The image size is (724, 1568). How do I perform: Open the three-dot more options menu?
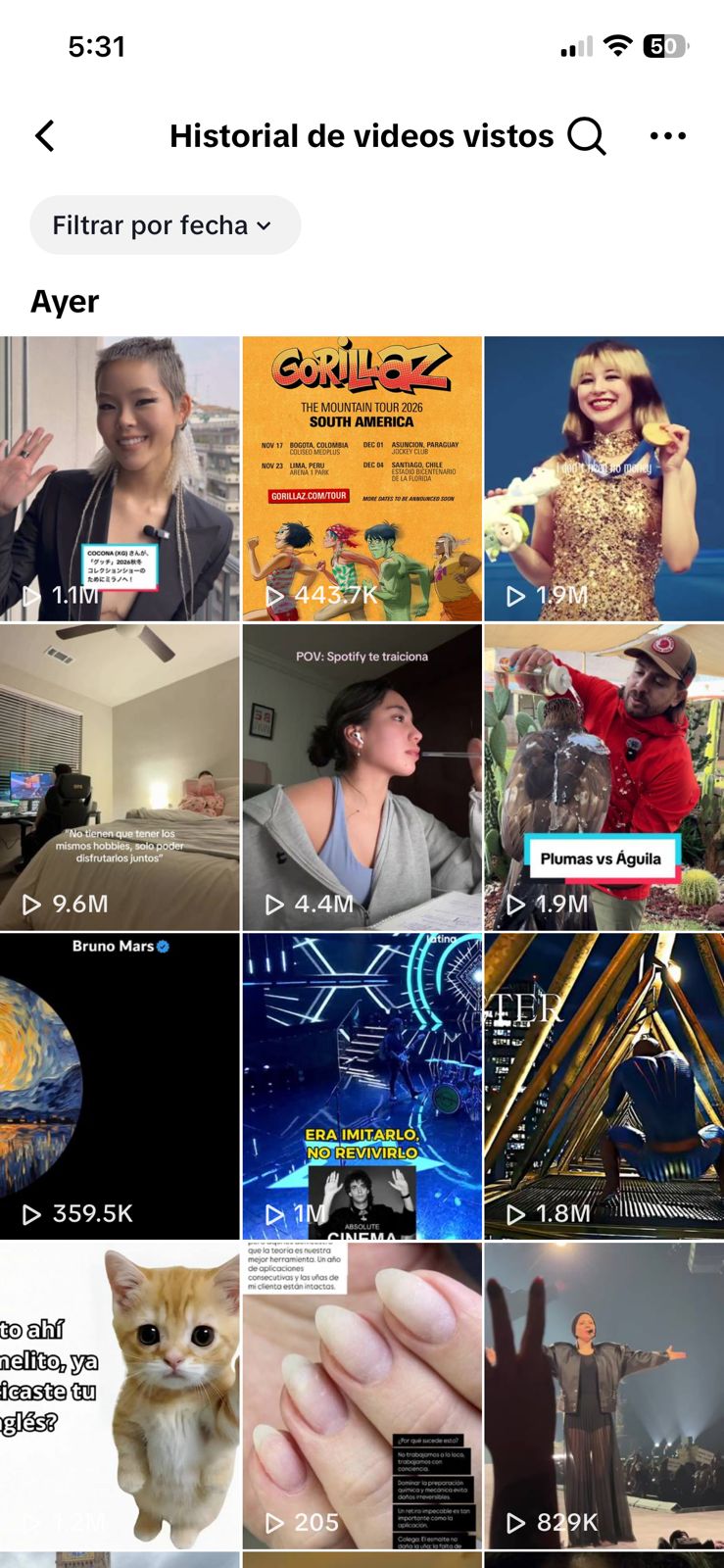click(x=667, y=136)
